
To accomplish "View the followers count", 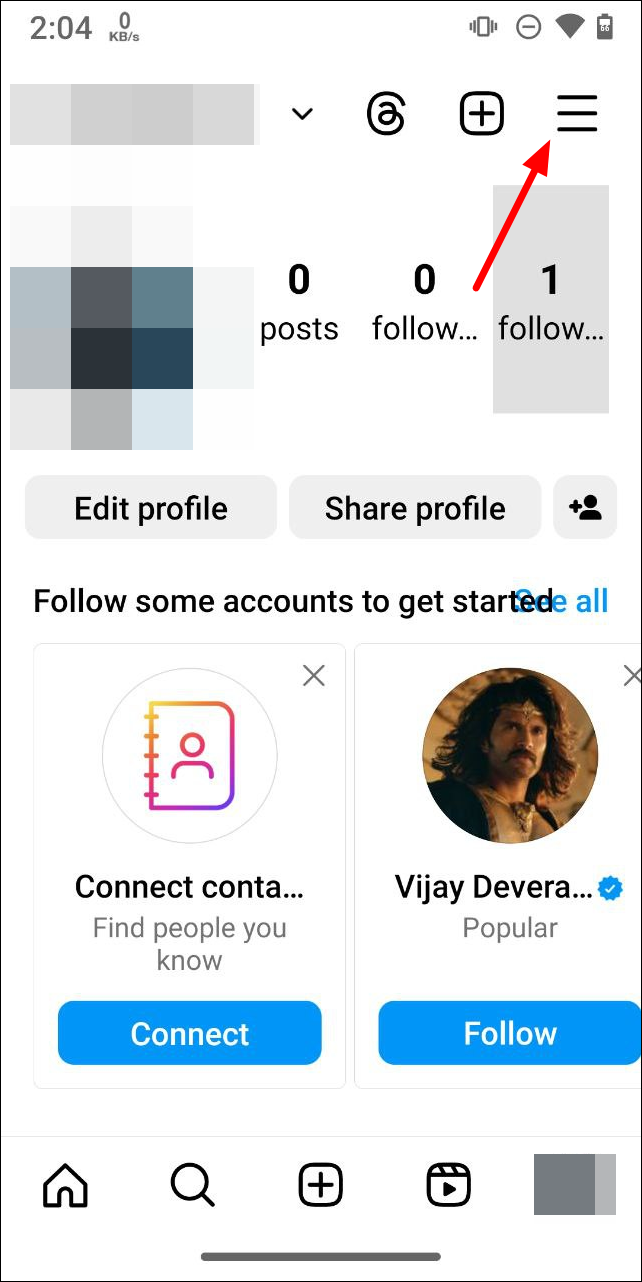I will 424,300.
